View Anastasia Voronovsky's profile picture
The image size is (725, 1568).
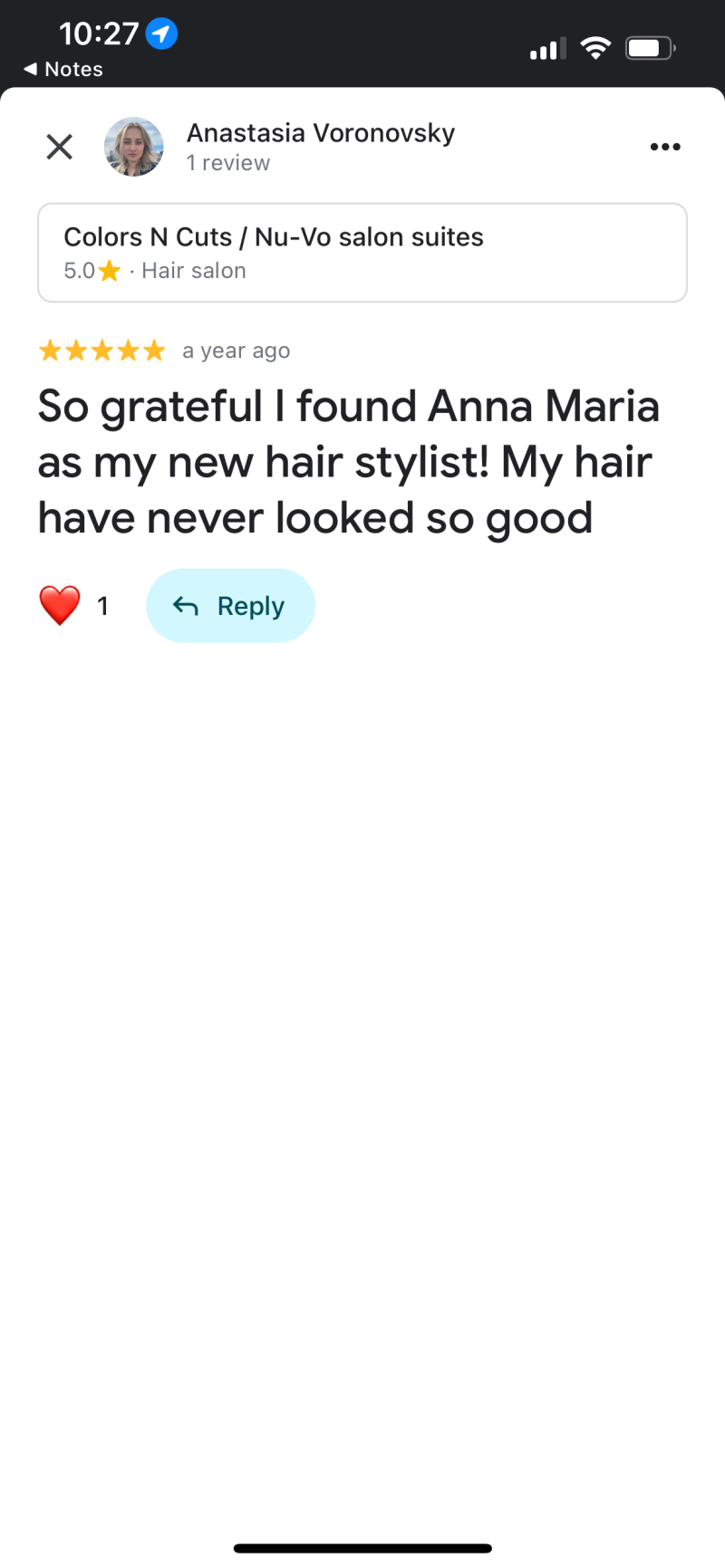pos(134,147)
